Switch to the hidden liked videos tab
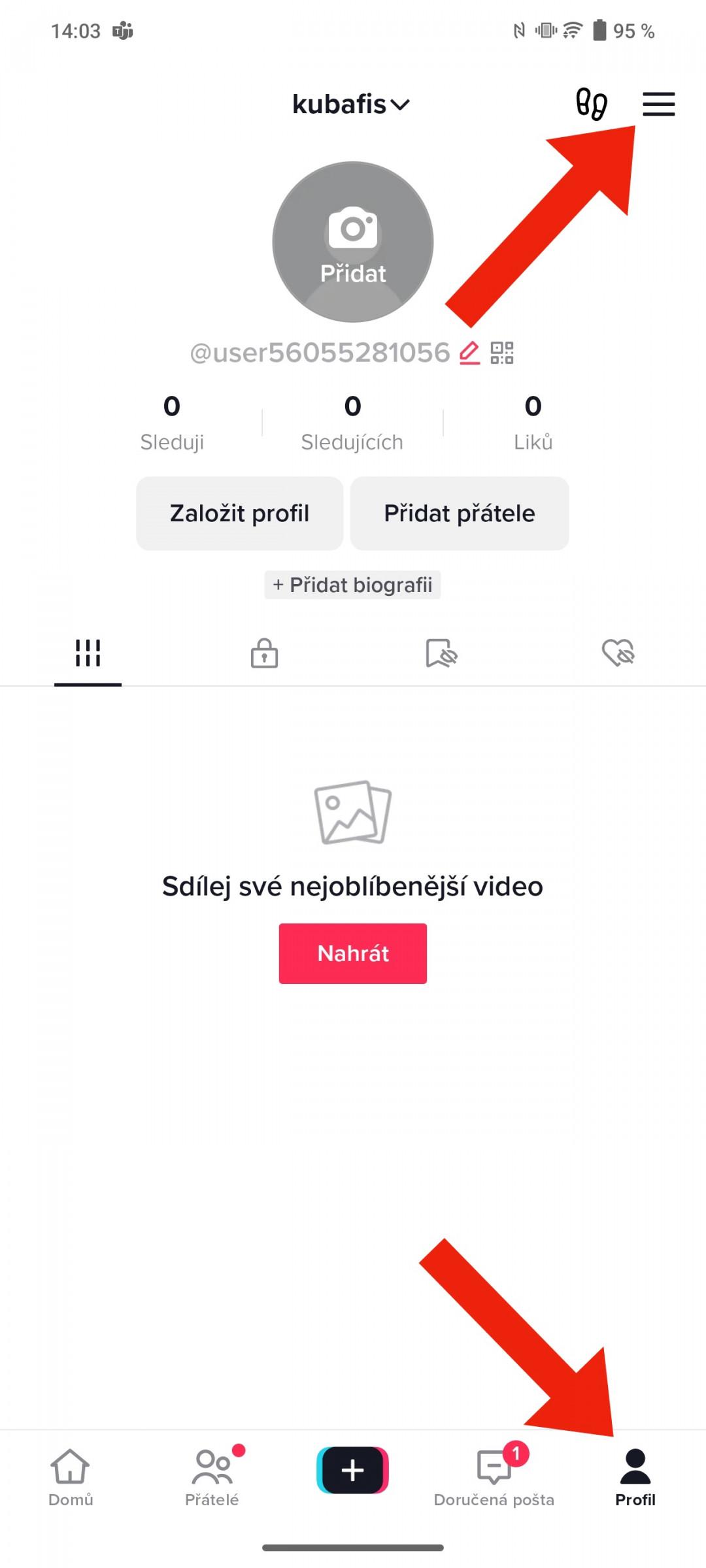Screen dimensions: 706x1568 coord(618,653)
